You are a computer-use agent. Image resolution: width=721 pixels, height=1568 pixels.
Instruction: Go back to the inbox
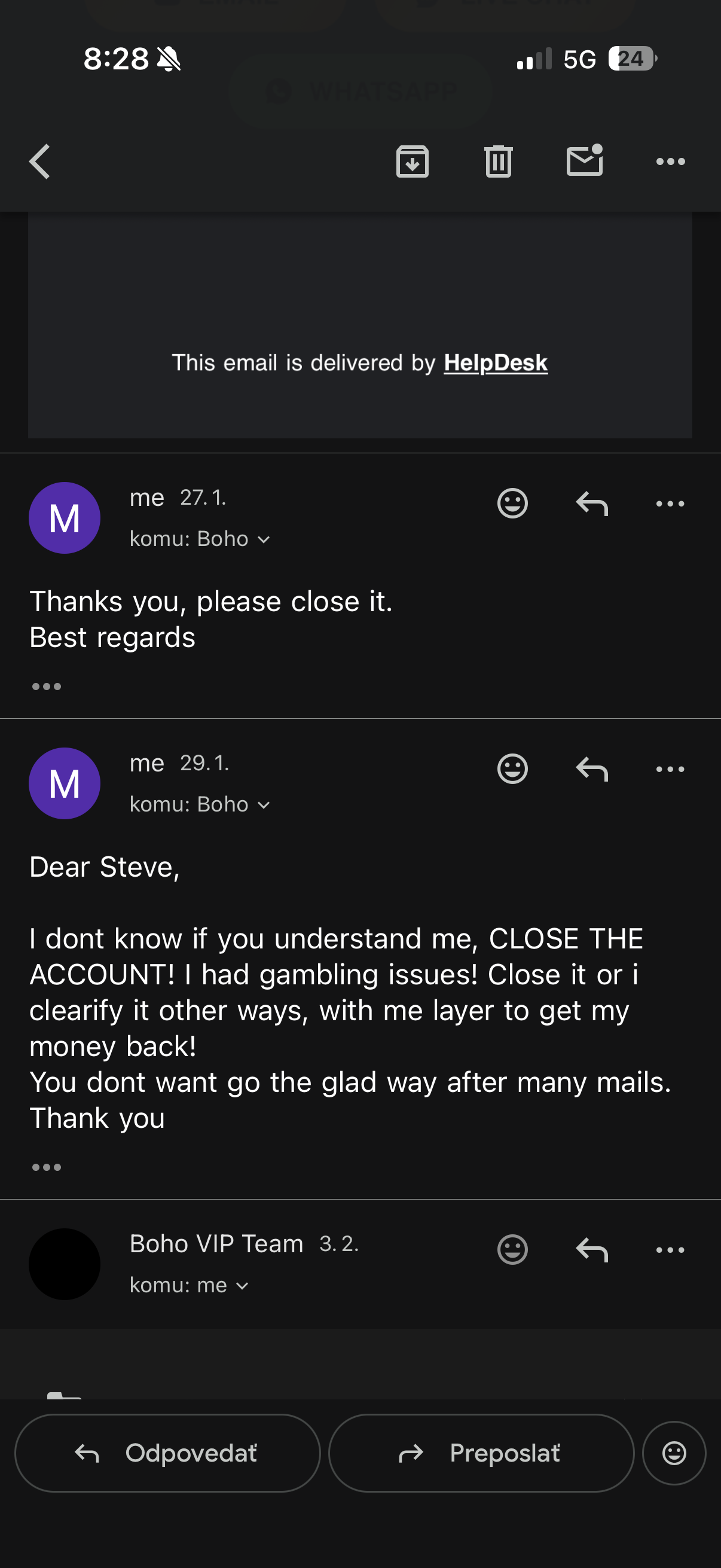coord(40,162)
